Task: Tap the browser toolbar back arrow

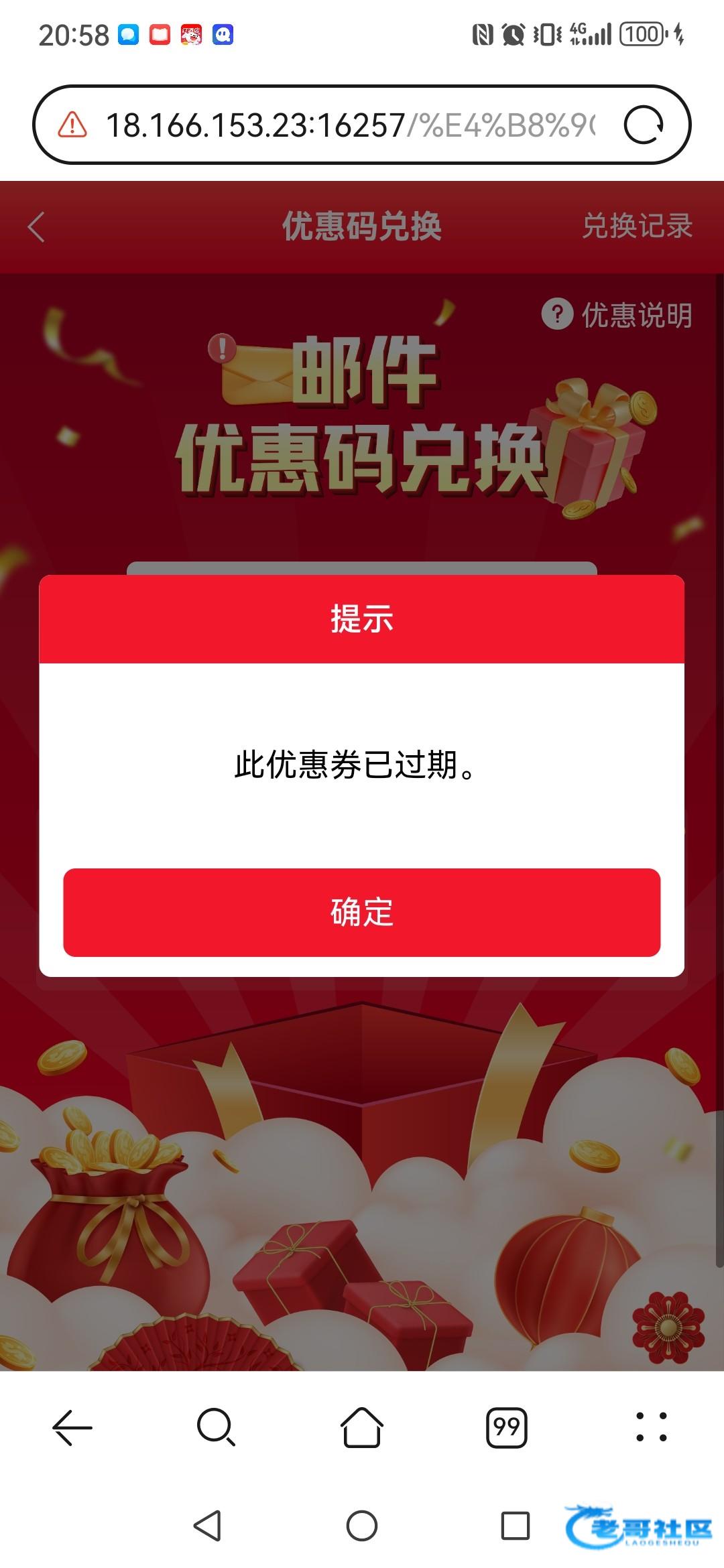Action: click(72, 1427)
